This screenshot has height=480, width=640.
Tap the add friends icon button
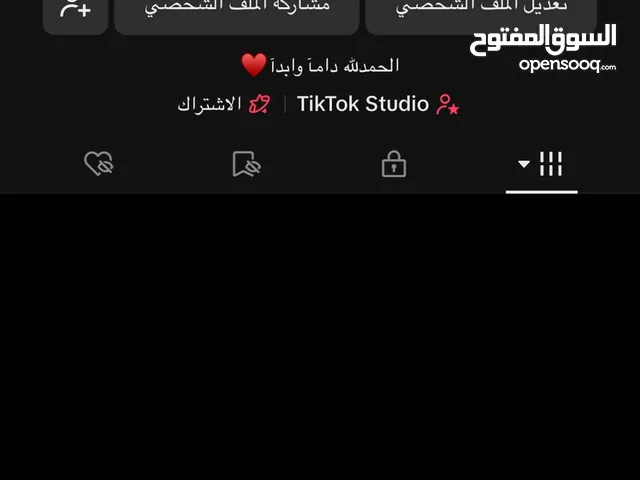pos(75,10)
